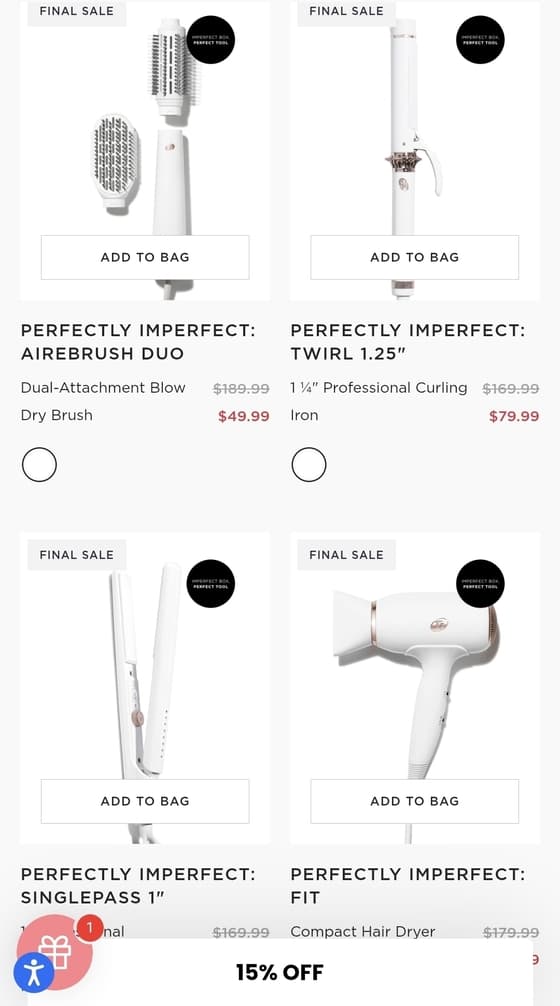560x1006 pixels.
Task: Open the accessibility options icon
Action: 33,973
